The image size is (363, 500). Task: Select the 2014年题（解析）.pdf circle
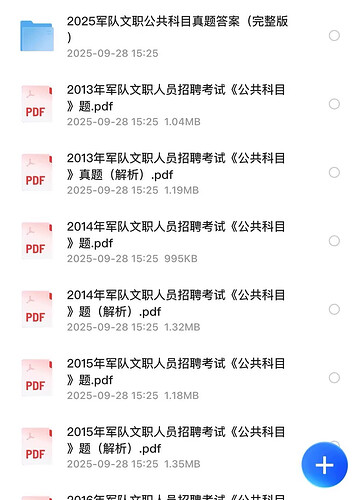pyautogui.click(x=334, y=309)
